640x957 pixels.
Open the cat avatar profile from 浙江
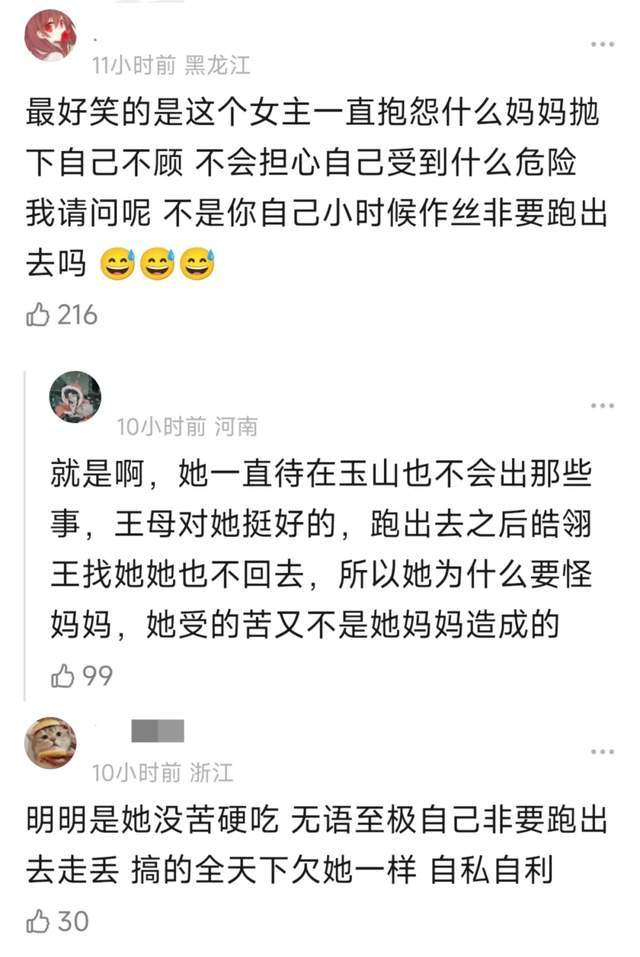pos(50,743)
